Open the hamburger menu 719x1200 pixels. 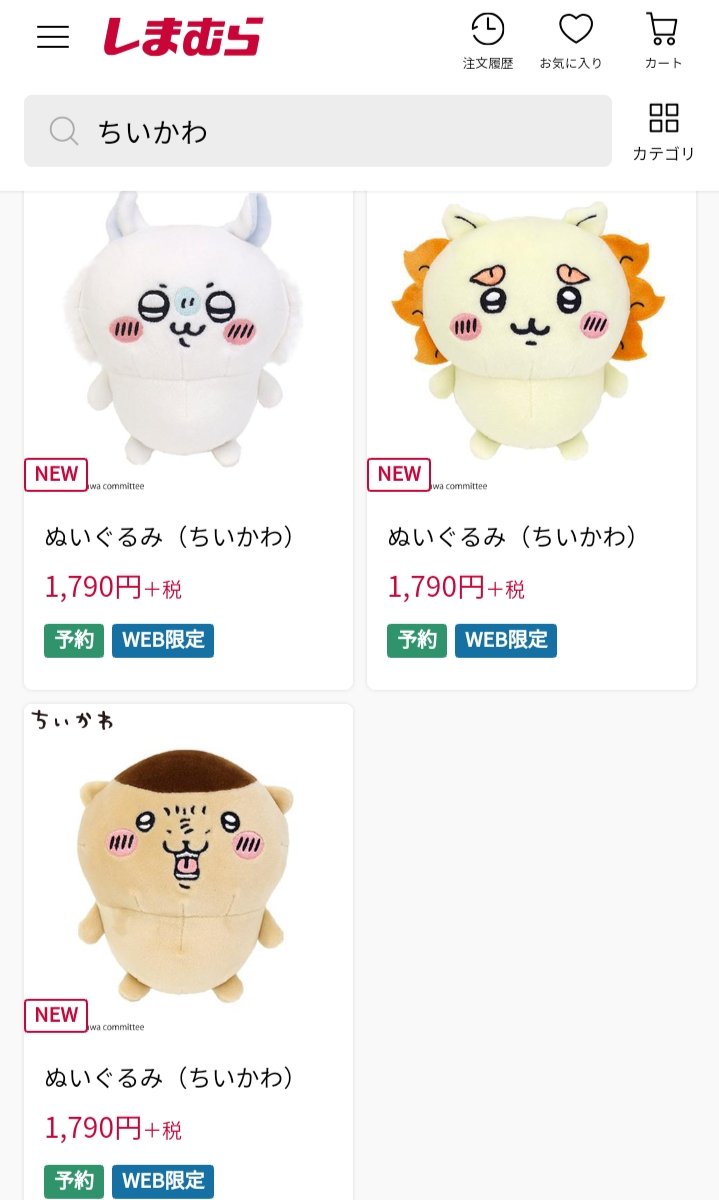tap(53, 37)
